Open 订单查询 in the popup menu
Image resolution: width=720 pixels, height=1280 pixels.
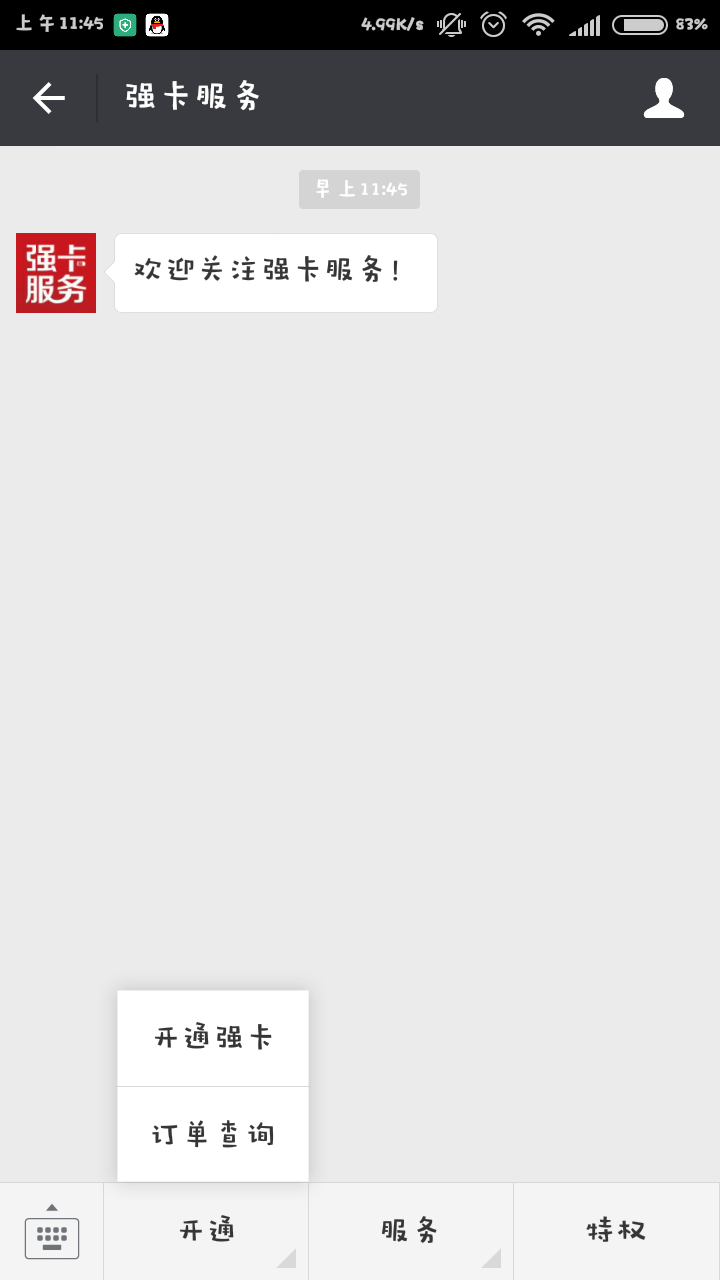(x=213, y=1134)
